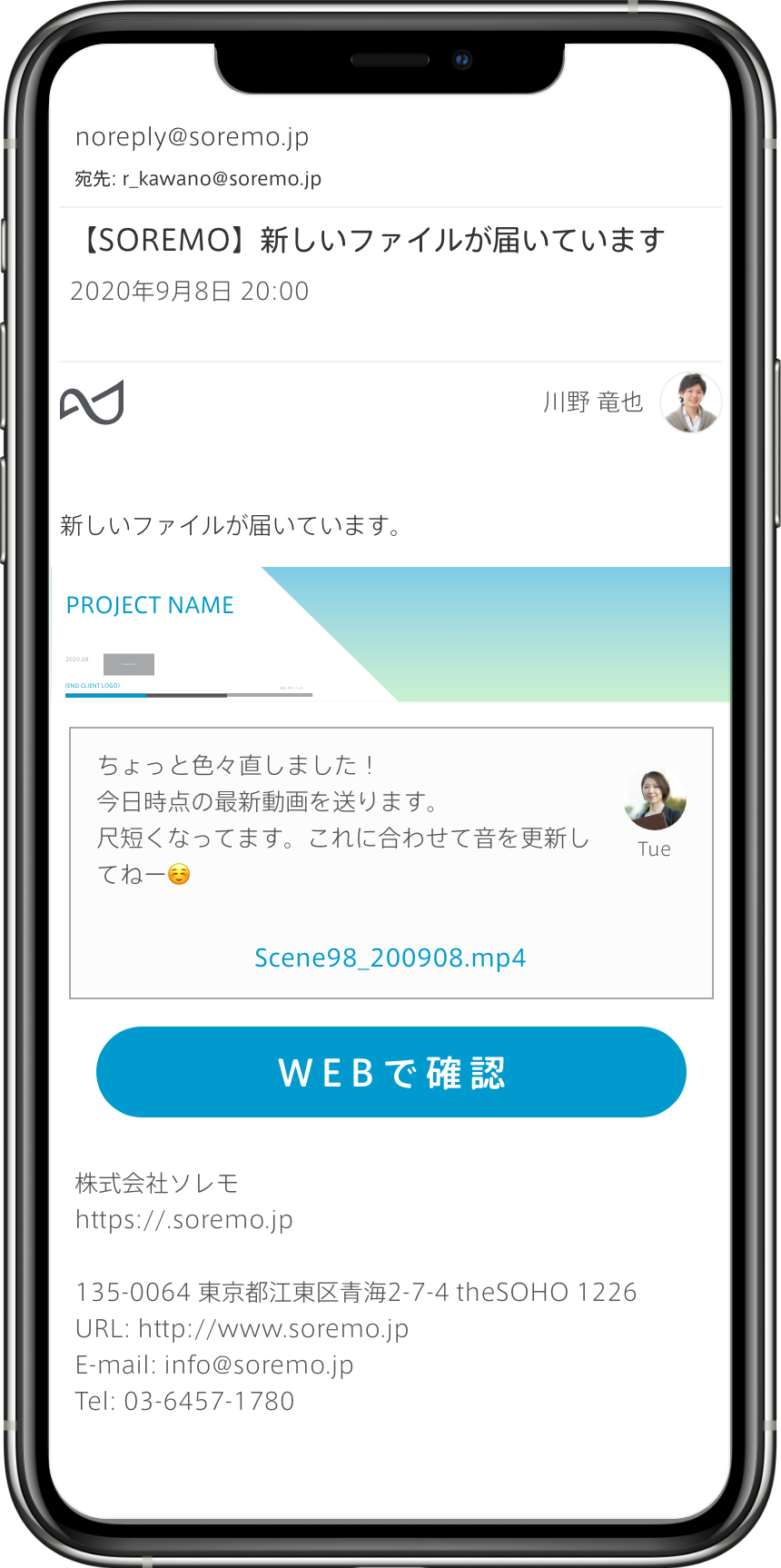Screen dimensions: 781x1568
Task: Tap the WEBで確認 button
Action: [390, 1072]
